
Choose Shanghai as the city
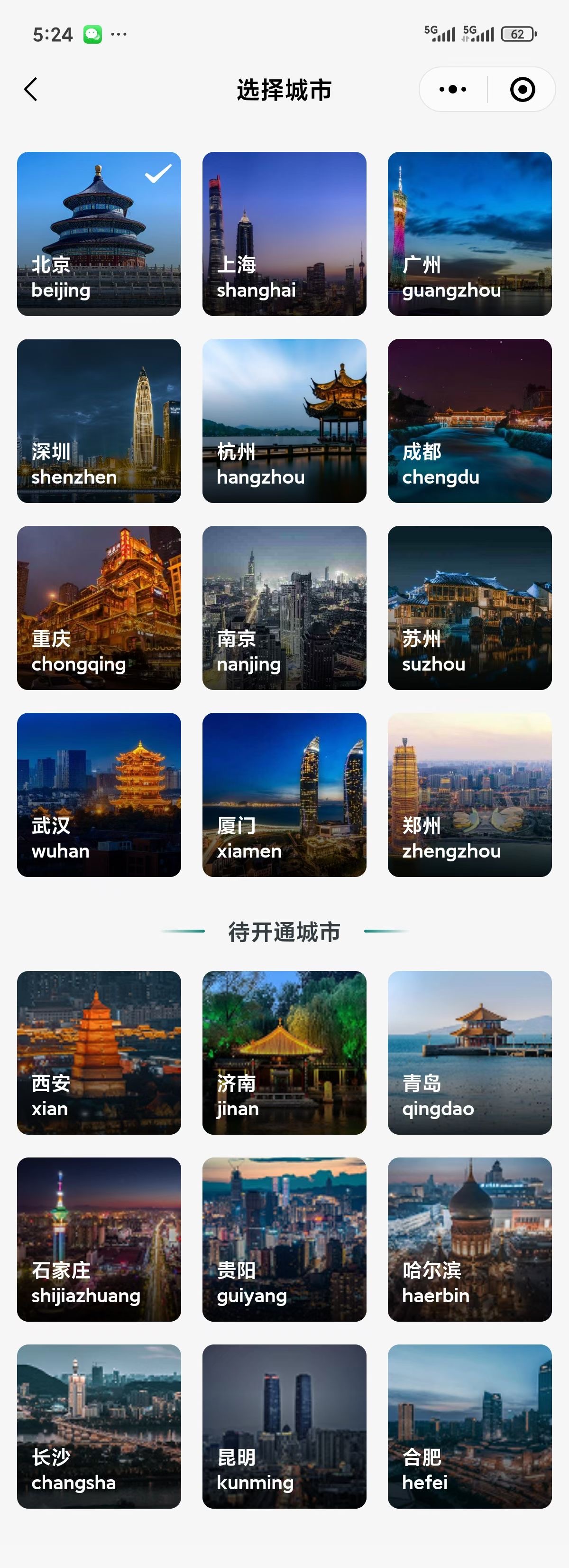click(x=284, y=234)
